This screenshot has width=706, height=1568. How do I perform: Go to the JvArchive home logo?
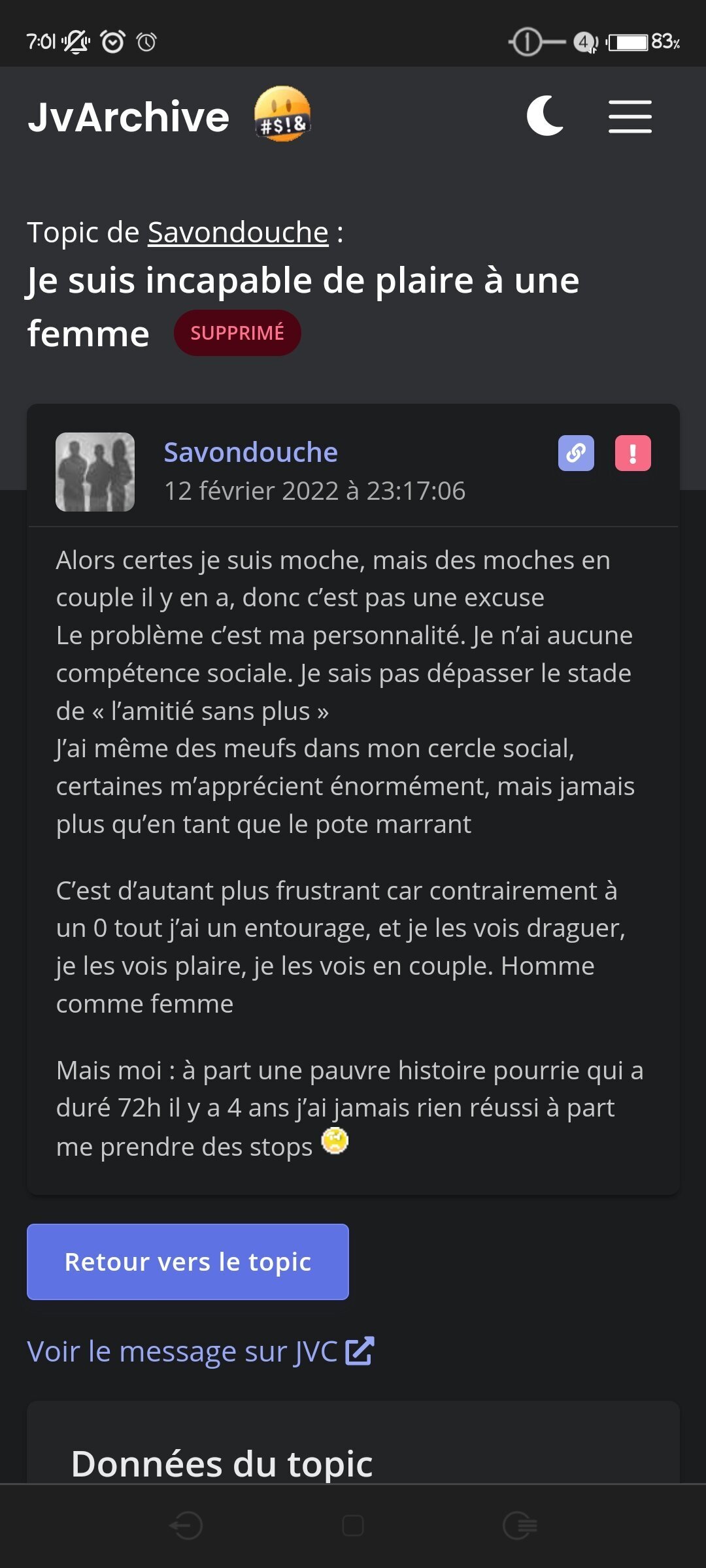[x=129, y=117]
